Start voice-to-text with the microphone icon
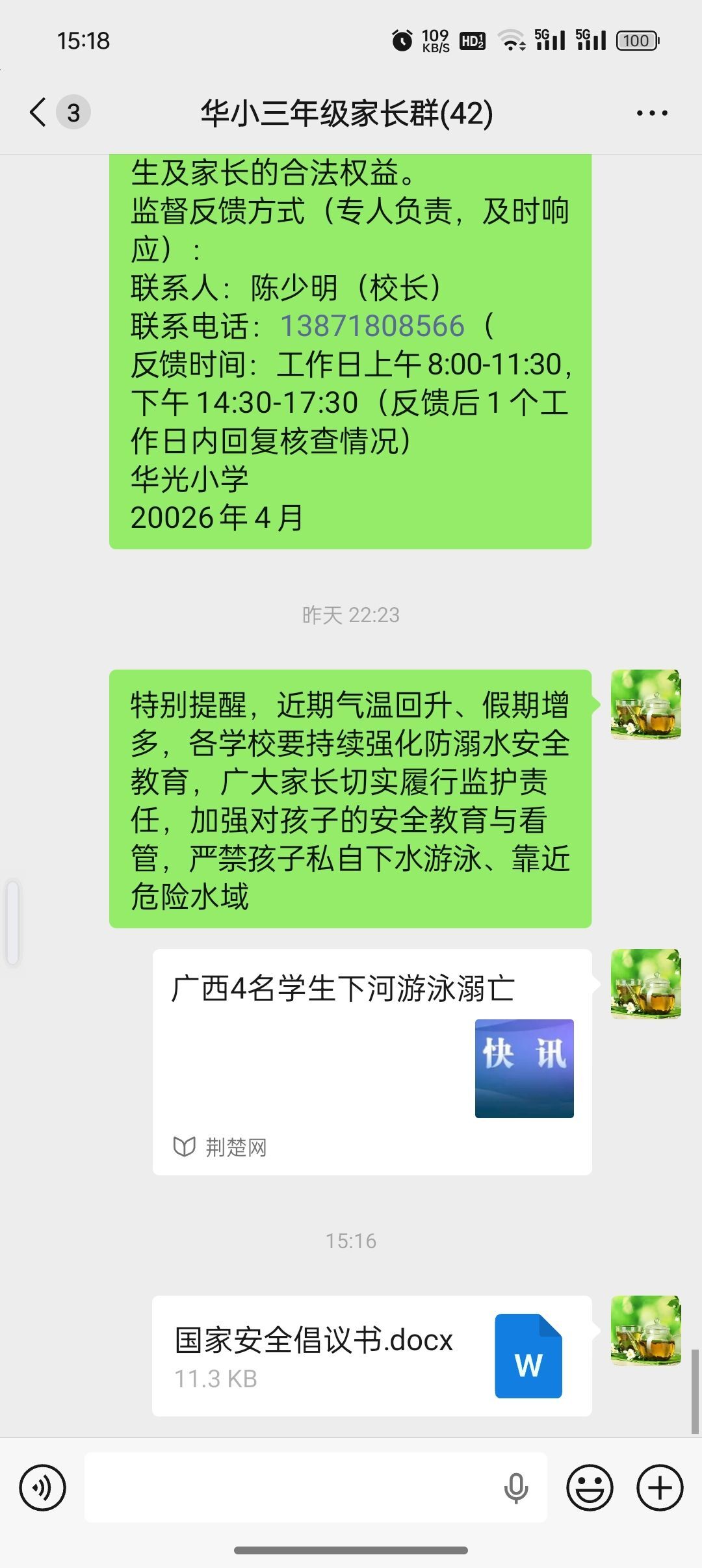 coord(516,1487)
